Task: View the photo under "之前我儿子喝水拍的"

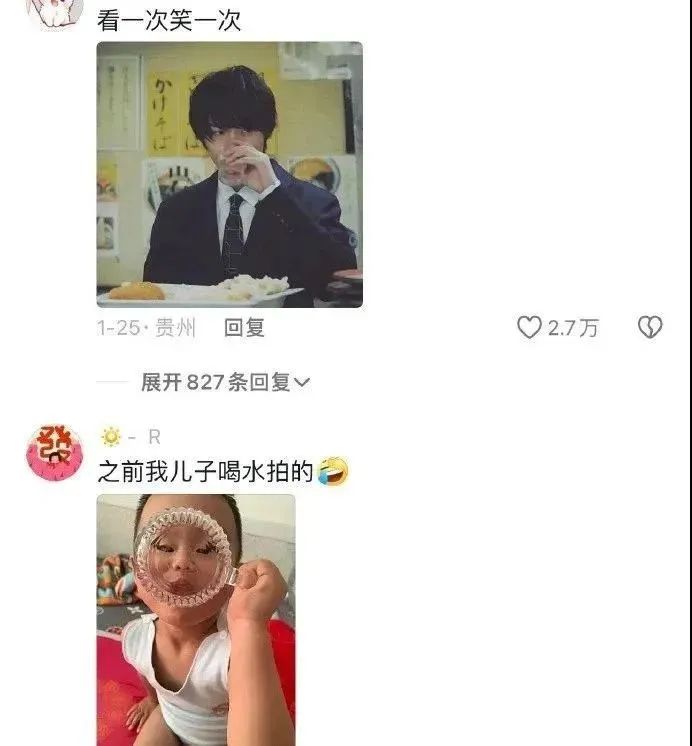Action: [196, 619]
